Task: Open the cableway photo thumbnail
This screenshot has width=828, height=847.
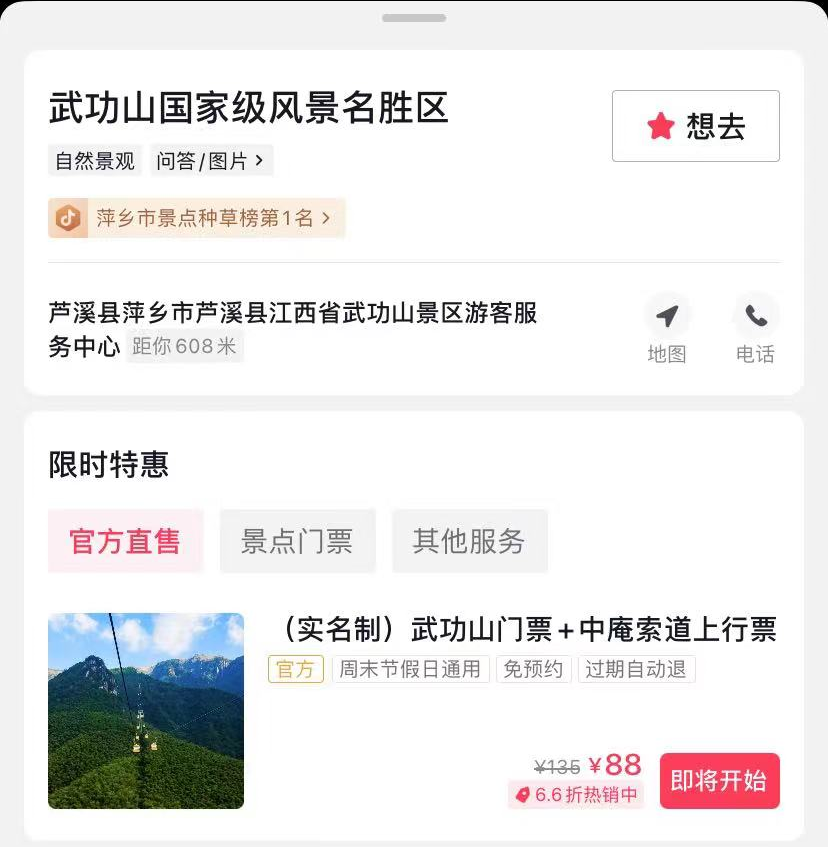Action: click(145, 710)
